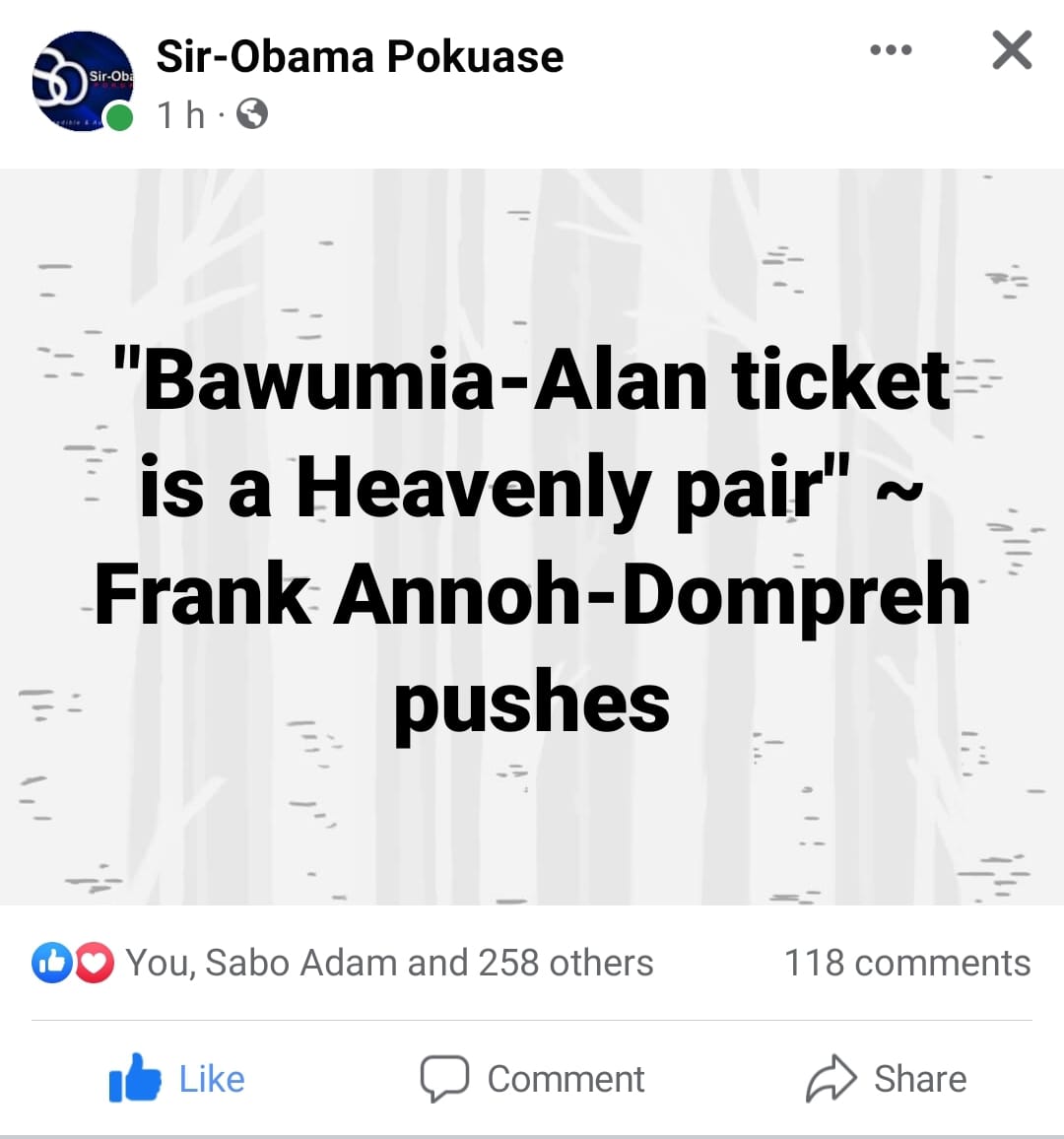Share this post
The image size is (1064, 1139).
coord(887,1079)
